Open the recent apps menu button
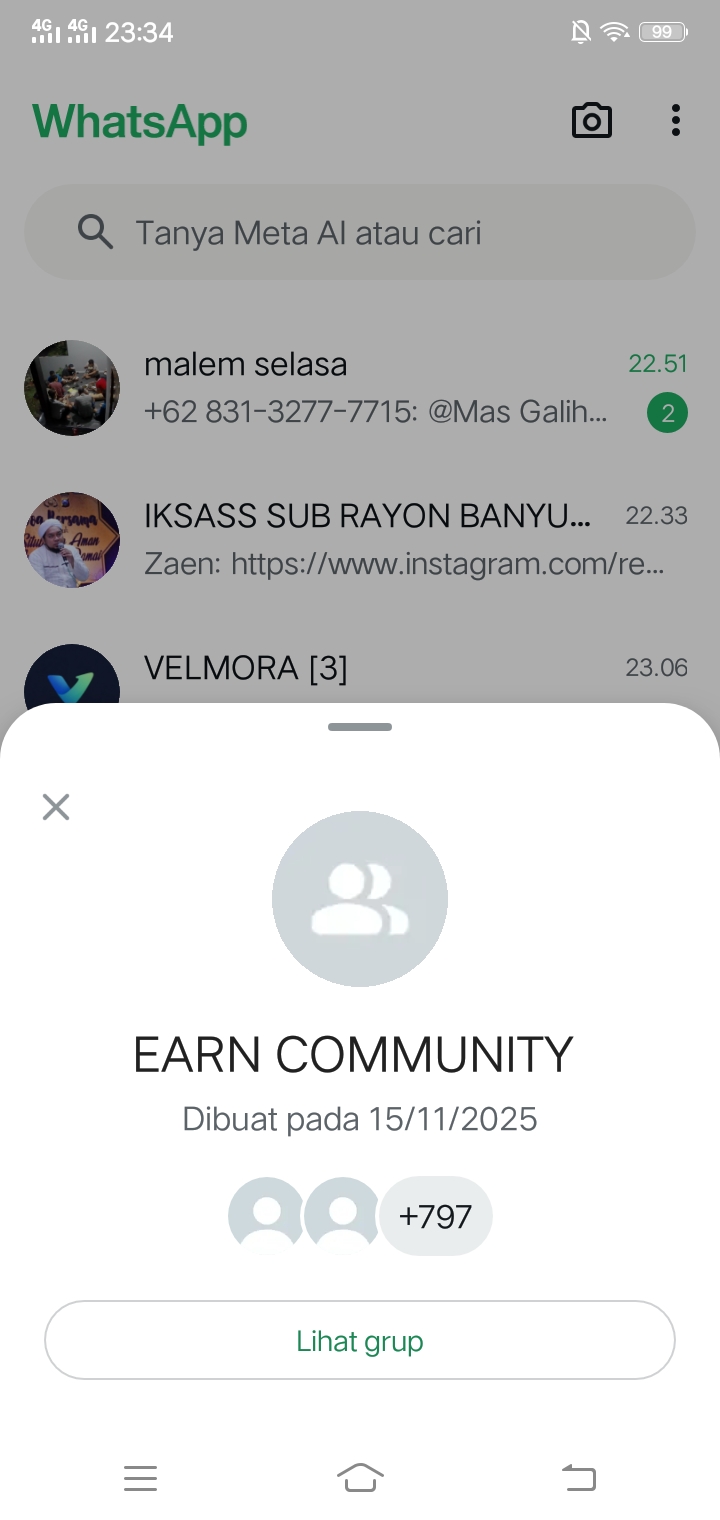The image size is (720, 1520). point(141,1477)
